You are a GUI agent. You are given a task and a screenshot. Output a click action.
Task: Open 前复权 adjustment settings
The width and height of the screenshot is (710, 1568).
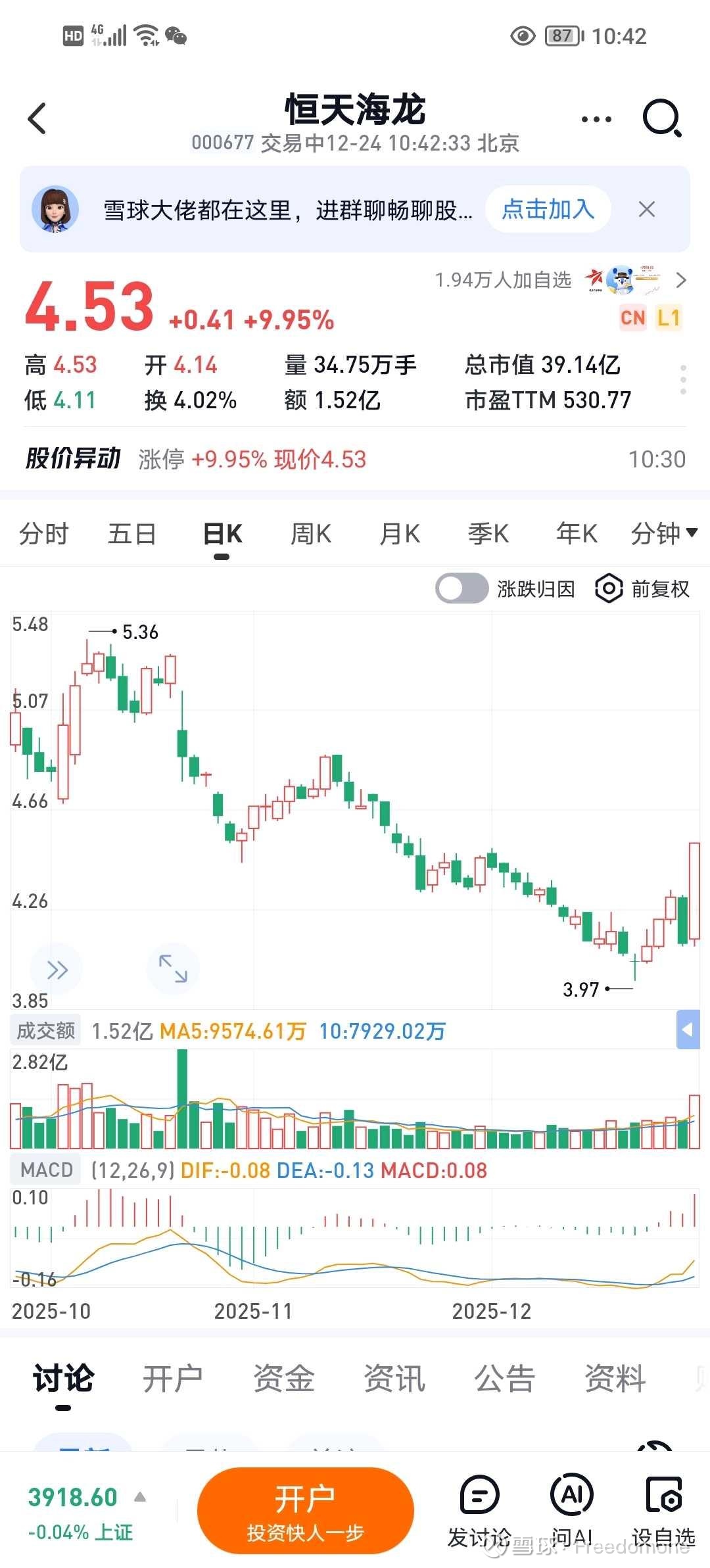pos(642,588)
